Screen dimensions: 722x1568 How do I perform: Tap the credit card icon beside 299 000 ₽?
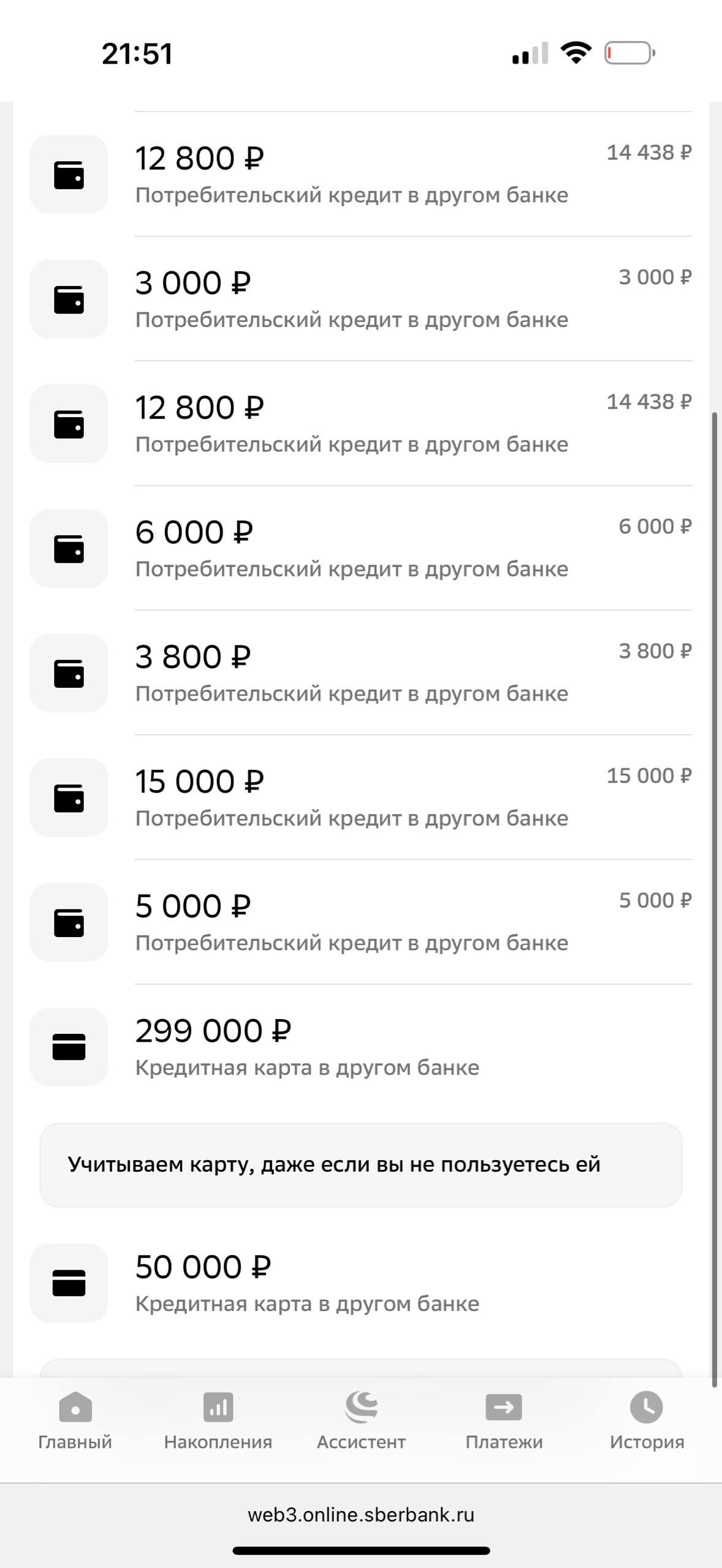click(67, 1047)
